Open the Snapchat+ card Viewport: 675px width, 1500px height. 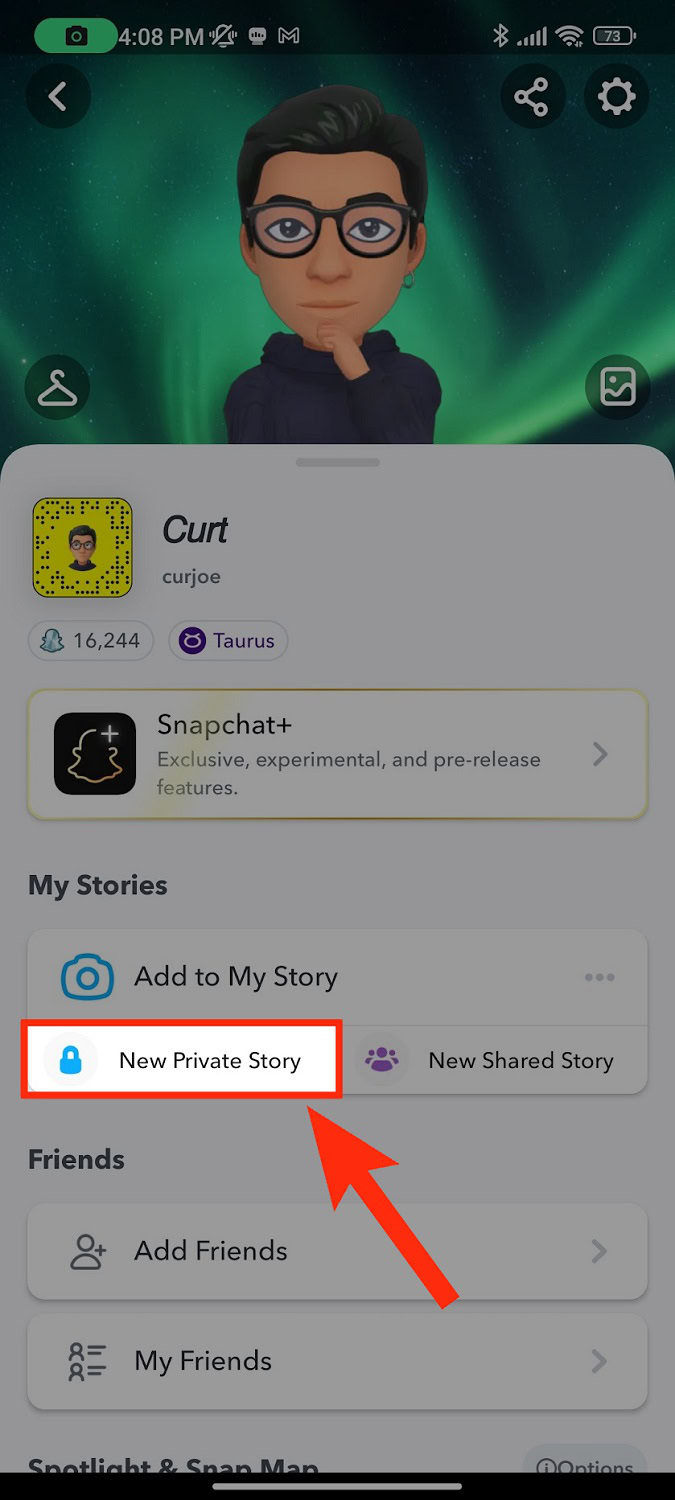(337, 754)
